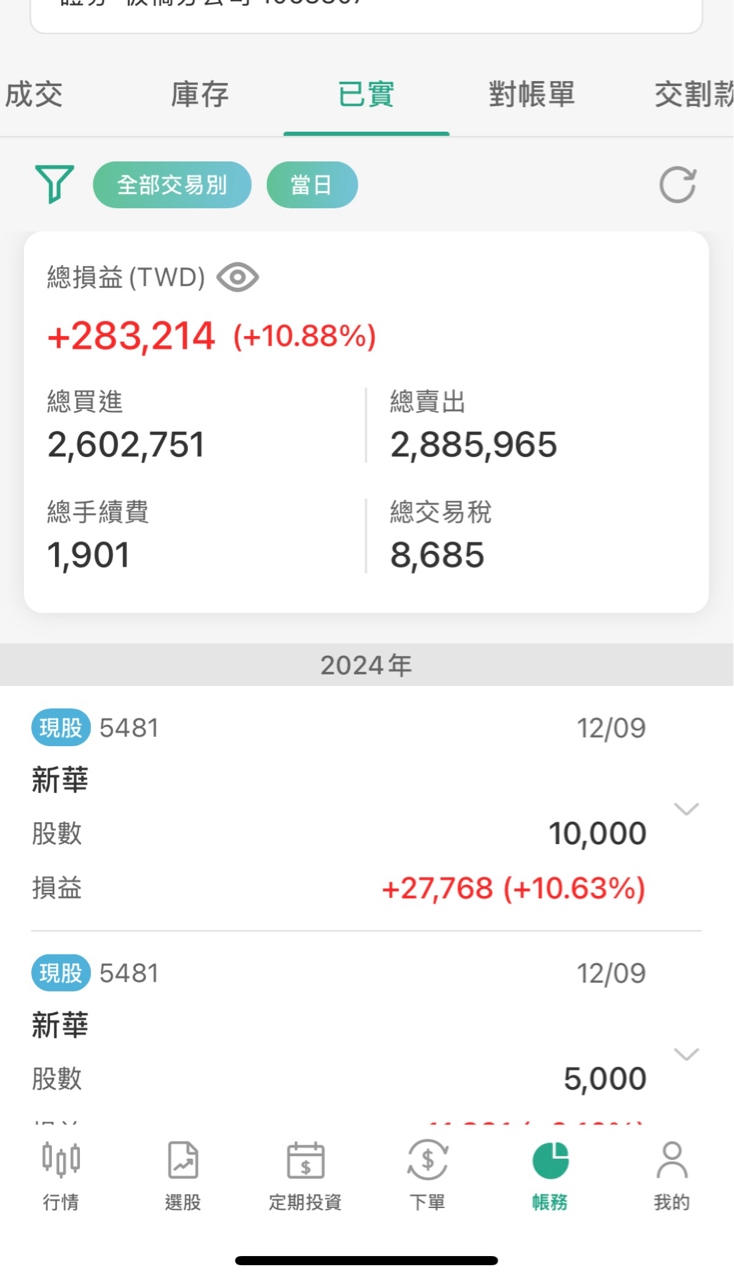Open 行情 in bottom navigation
The image size is (734, 1280).
click(61, 1176)
